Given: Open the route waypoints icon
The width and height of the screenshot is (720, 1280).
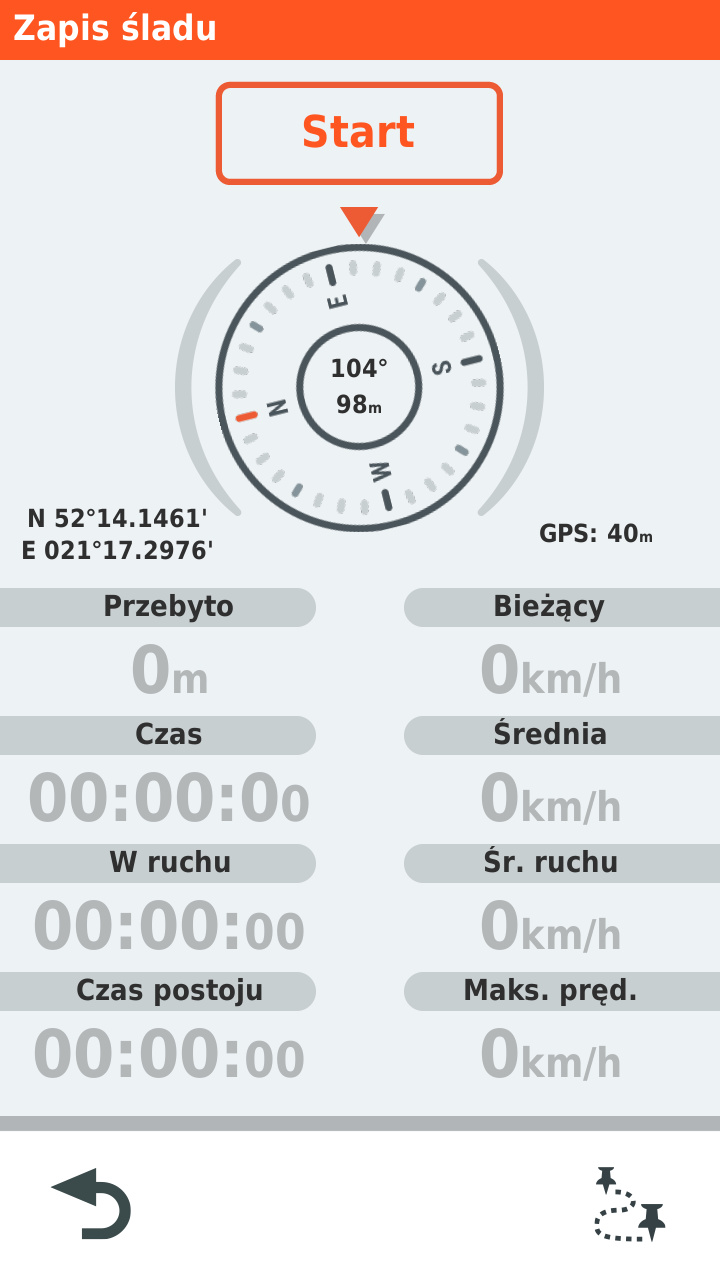Looking at the screenshot, I should tap(629, 1204).
